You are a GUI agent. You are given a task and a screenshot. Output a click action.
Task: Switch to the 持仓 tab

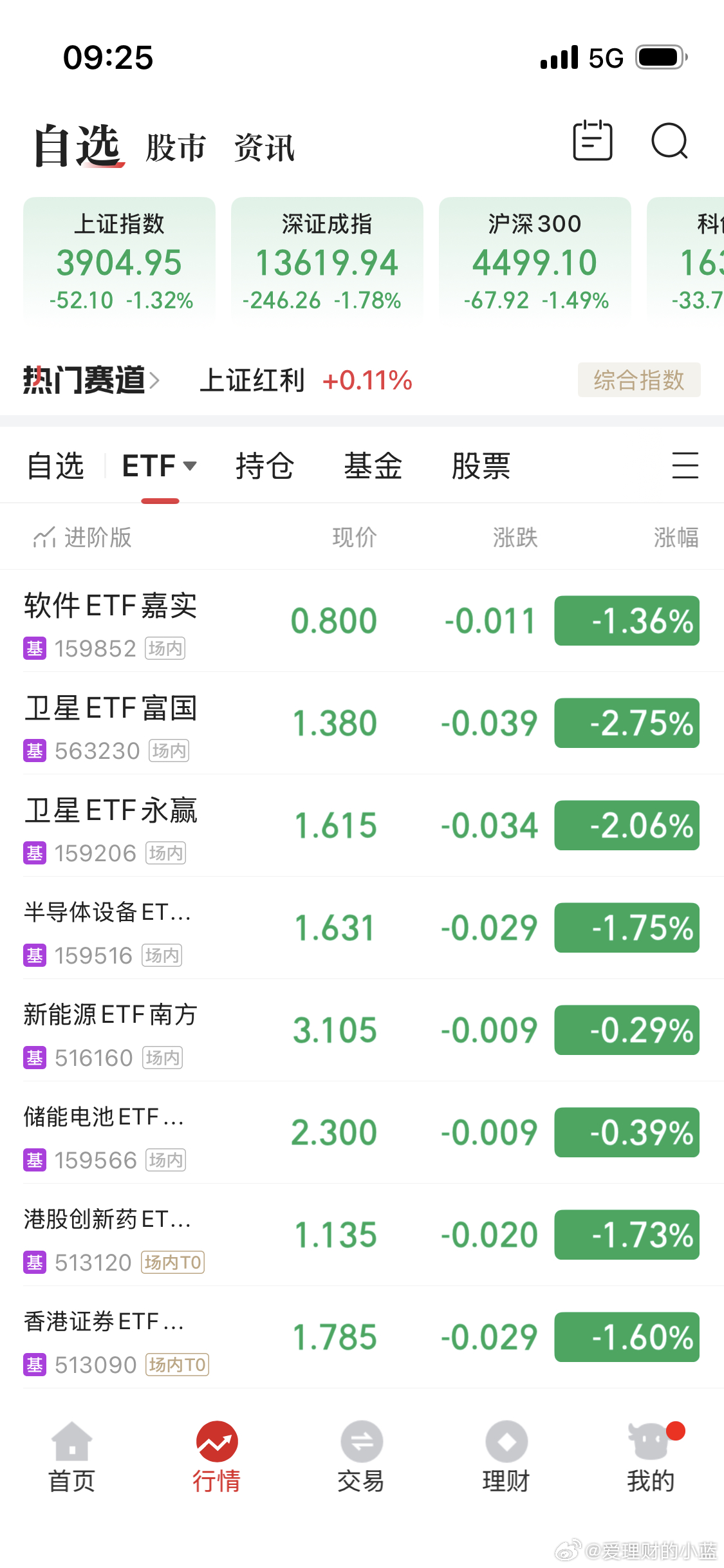(265, 466)
